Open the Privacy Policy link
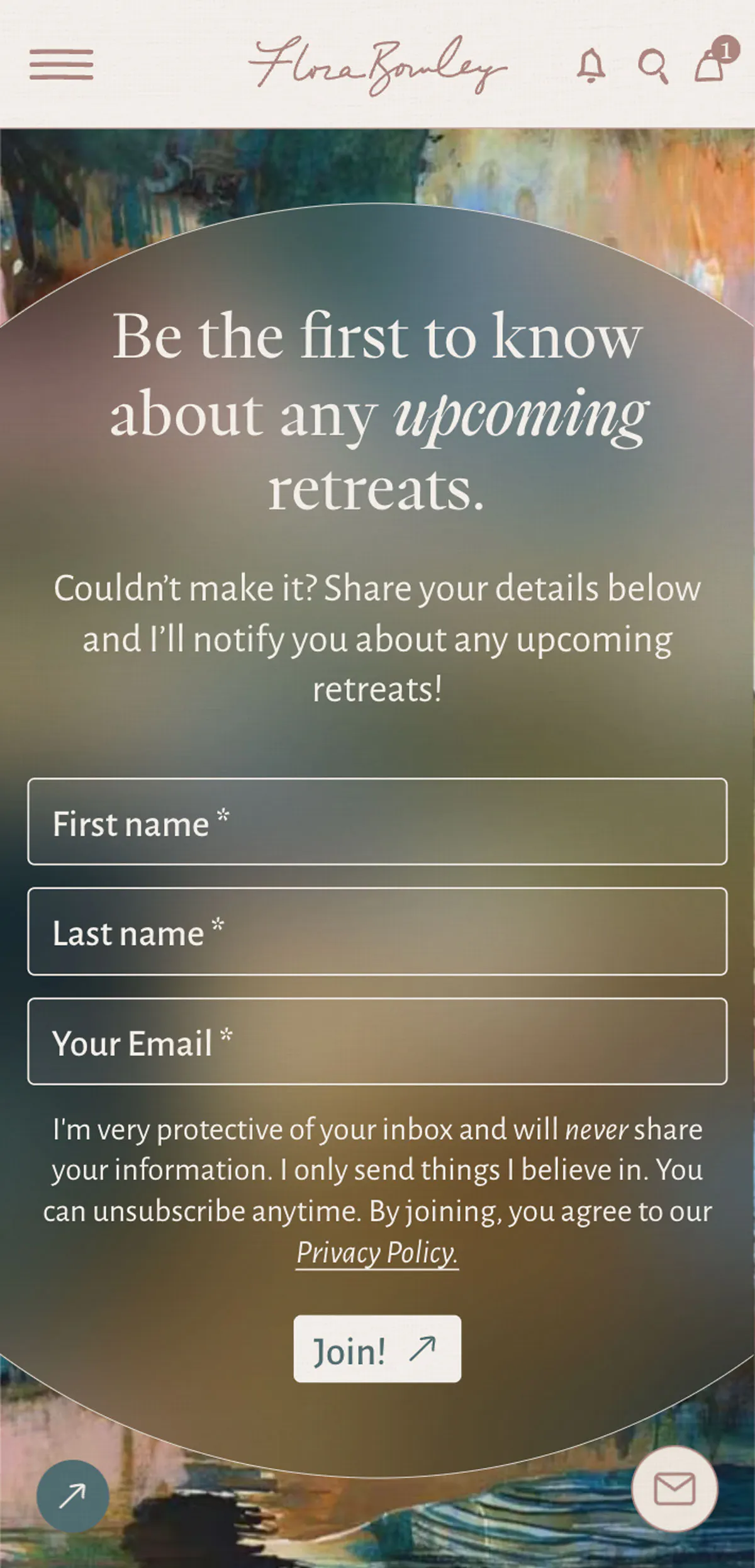755x1568 pixels. 377,1252
